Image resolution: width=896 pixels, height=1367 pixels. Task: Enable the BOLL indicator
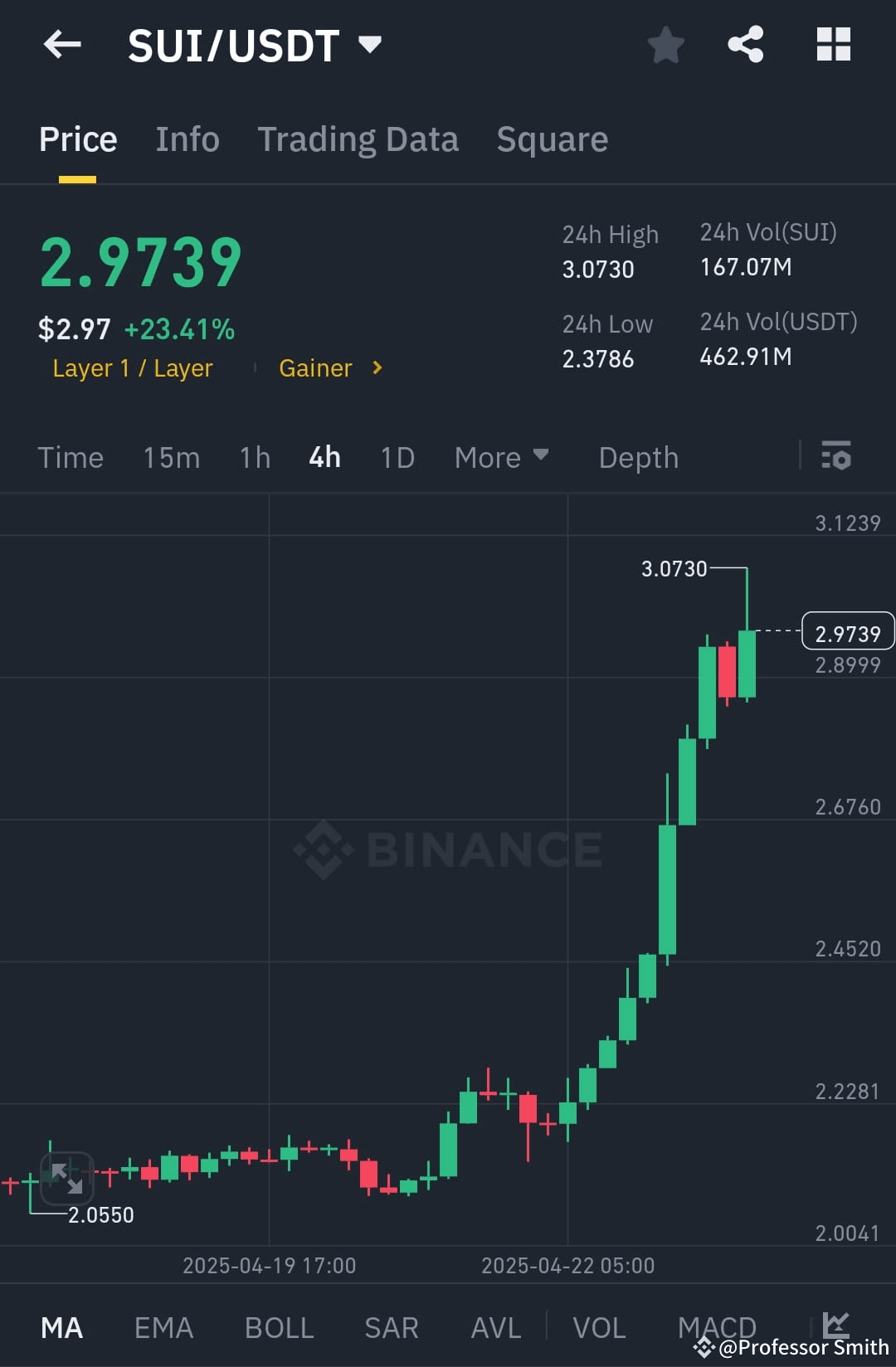[278, 1327]
